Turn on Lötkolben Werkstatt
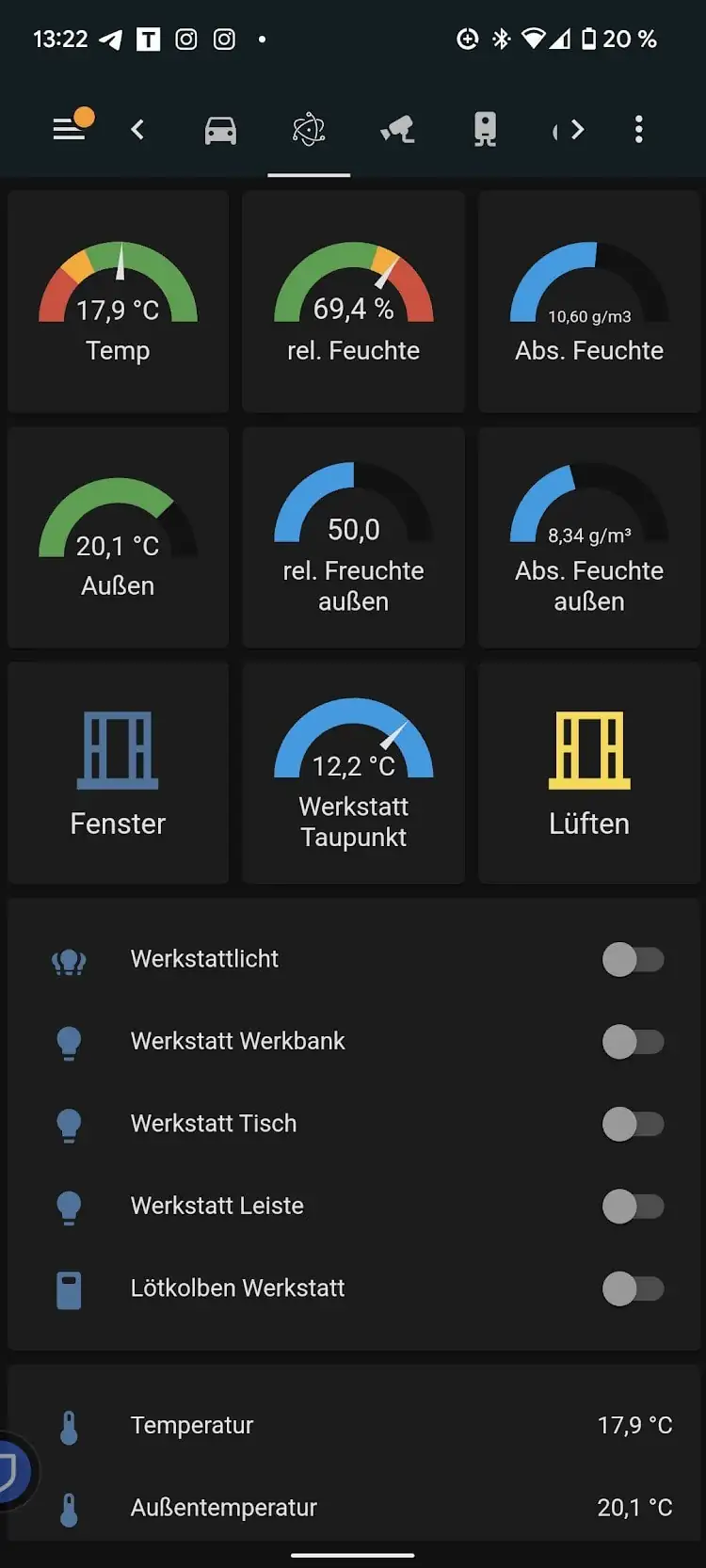 pos(633,1288)
